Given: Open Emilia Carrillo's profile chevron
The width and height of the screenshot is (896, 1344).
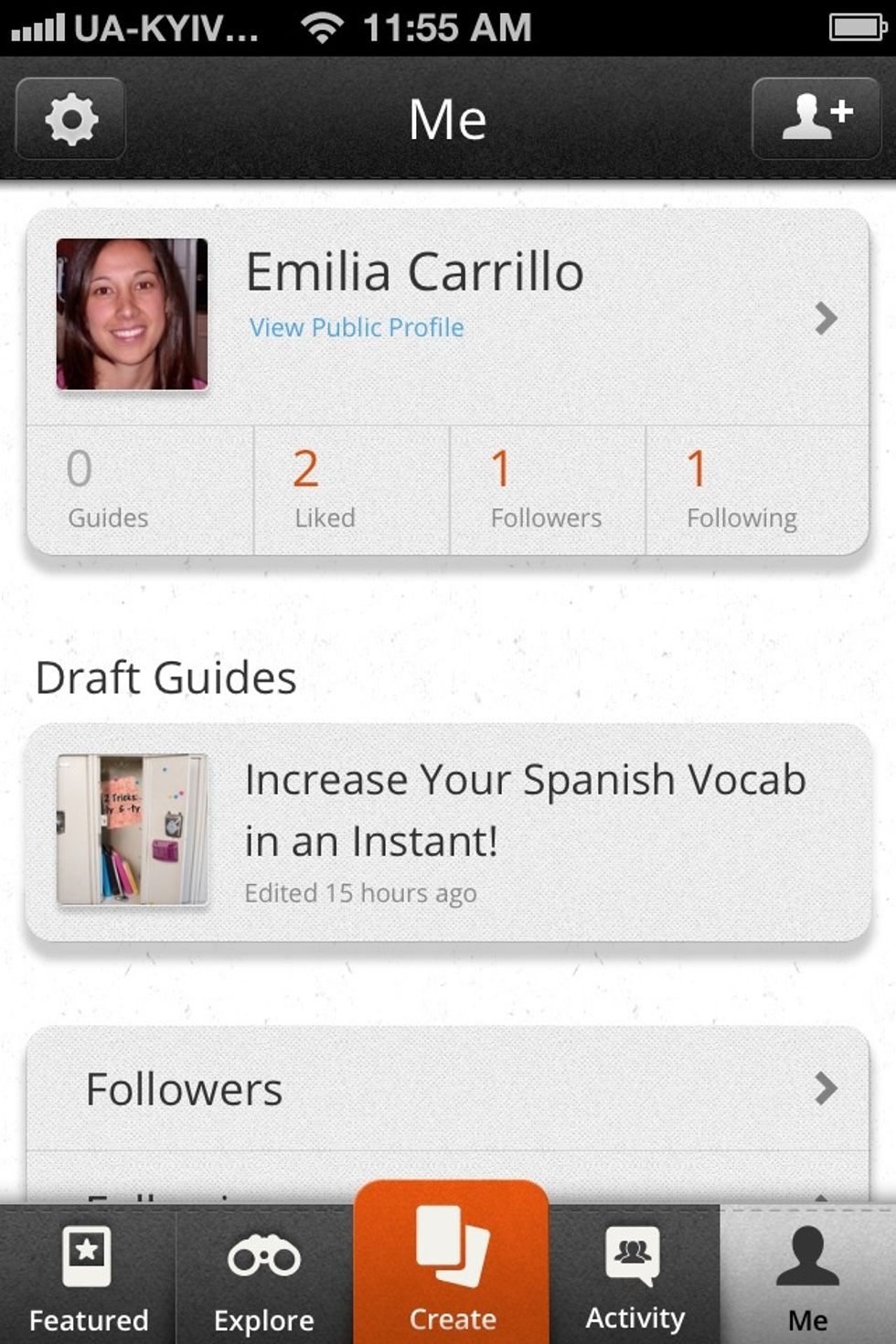Looking at the screenshot, I should 826,318.
